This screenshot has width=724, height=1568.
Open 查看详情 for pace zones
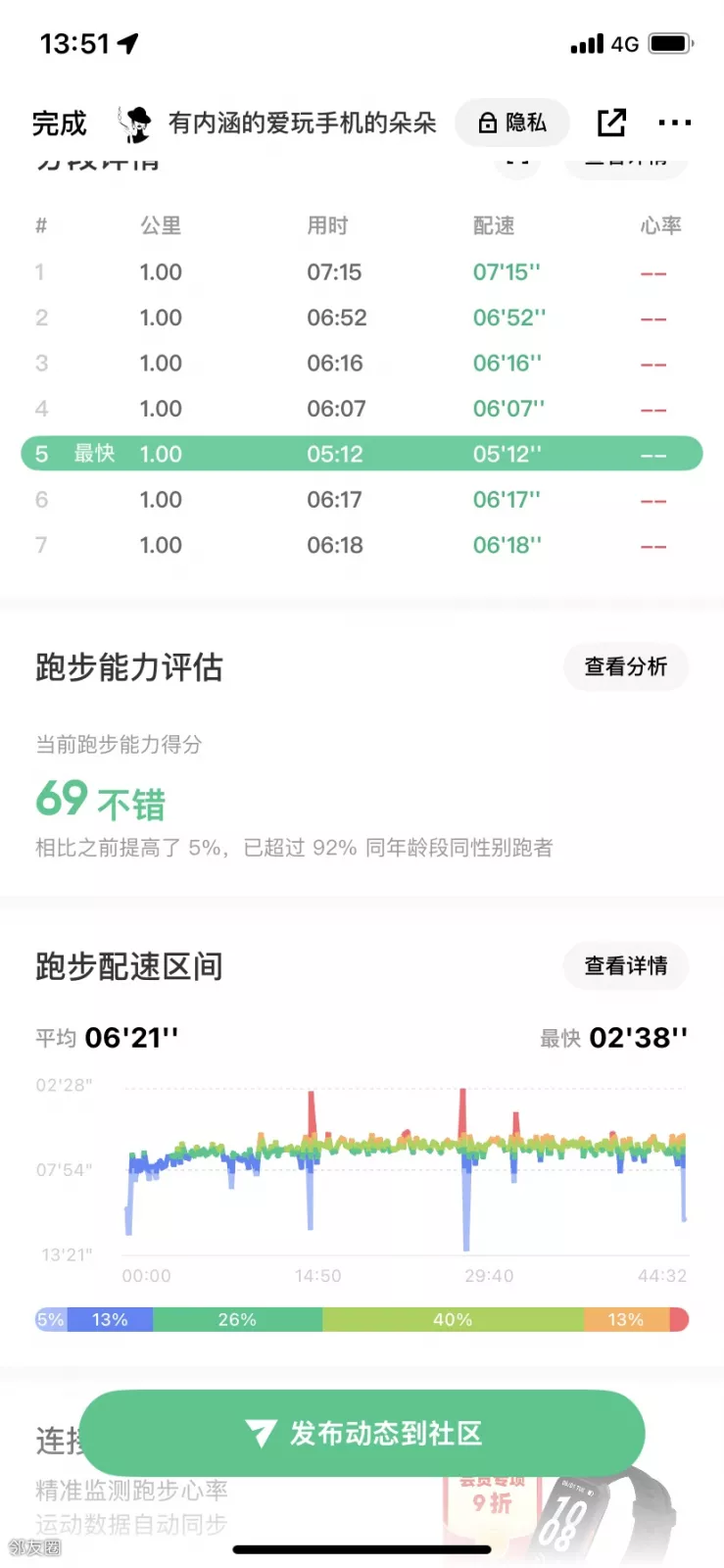pos(625,966)
